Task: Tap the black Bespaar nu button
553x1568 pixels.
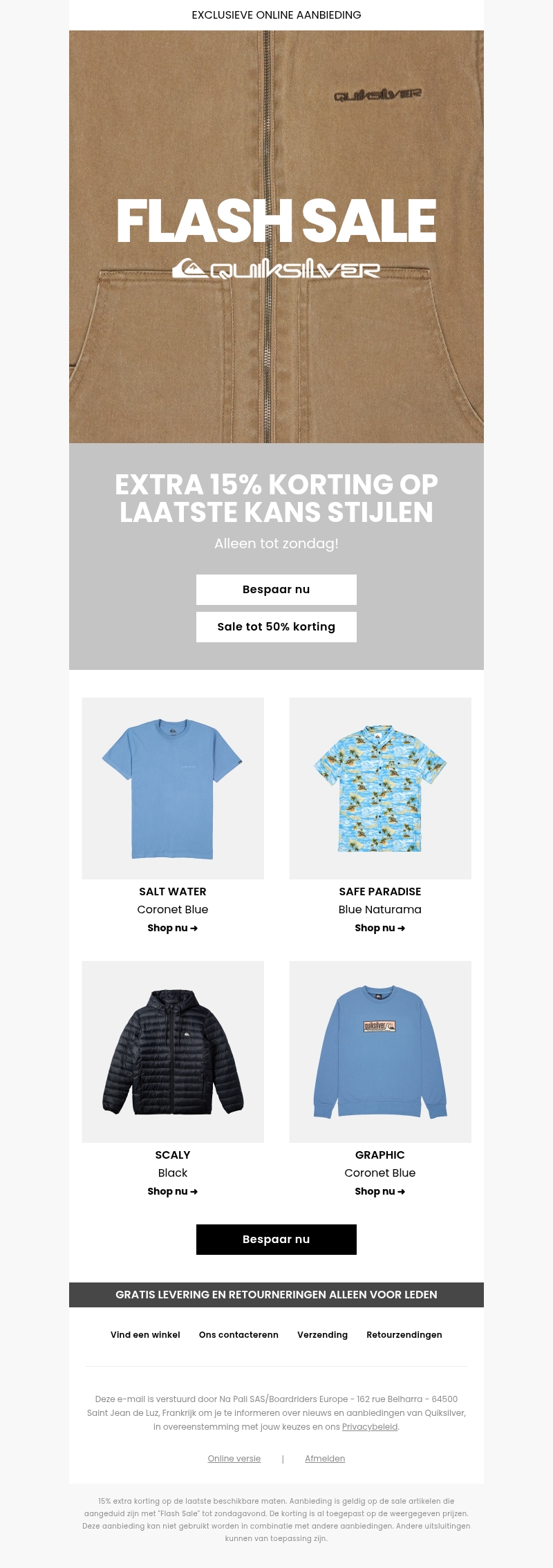Action: [276, 1240]
